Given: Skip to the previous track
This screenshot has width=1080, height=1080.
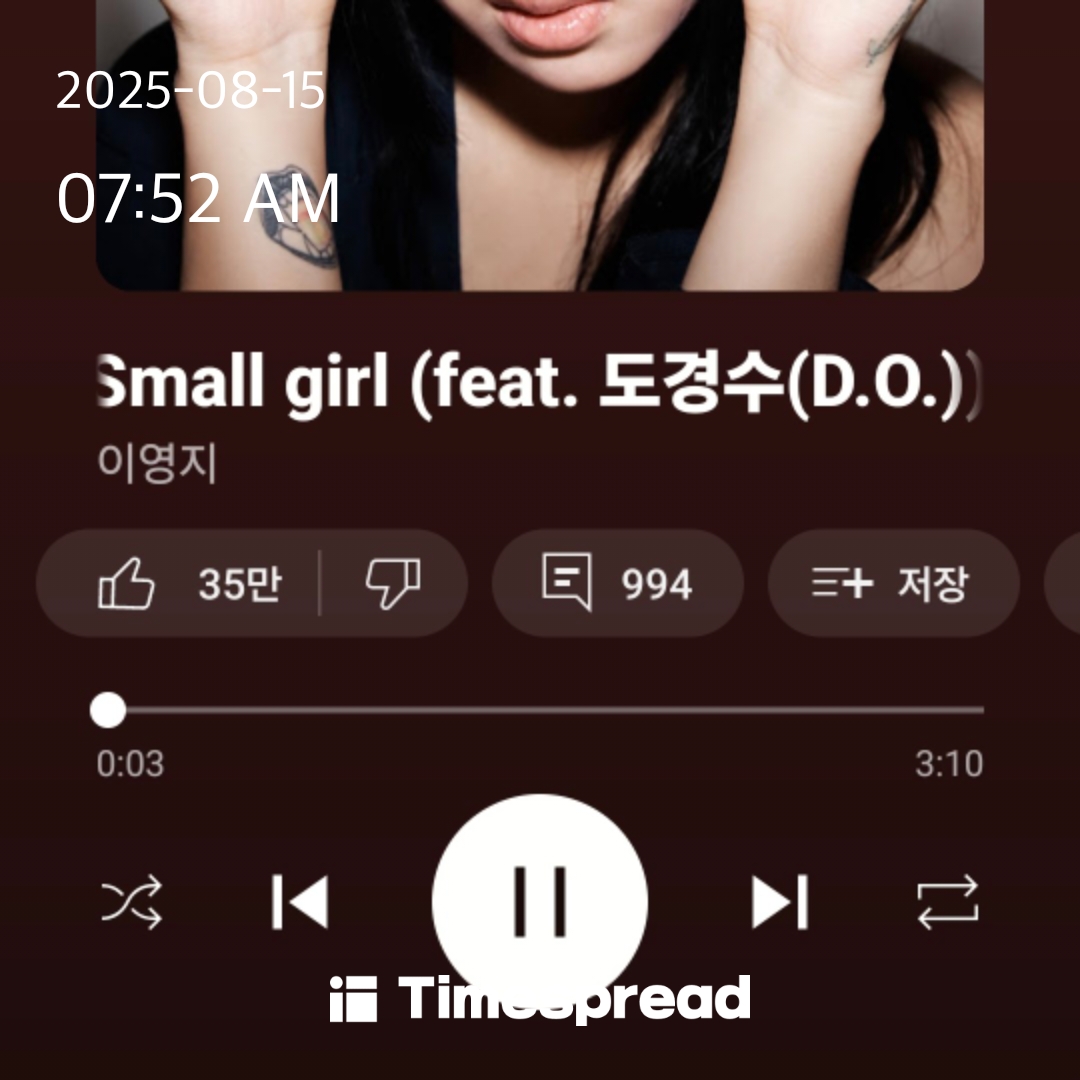Looking at the screenshot, I should pyautogui.click(x=300, y=902).
